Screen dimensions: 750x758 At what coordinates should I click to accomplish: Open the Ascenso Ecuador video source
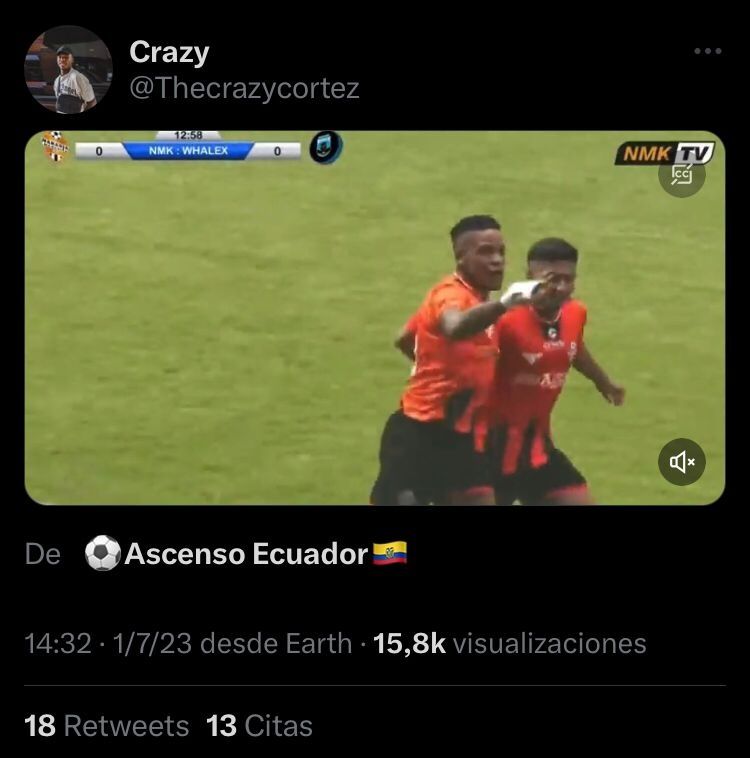tap(245, 554)
